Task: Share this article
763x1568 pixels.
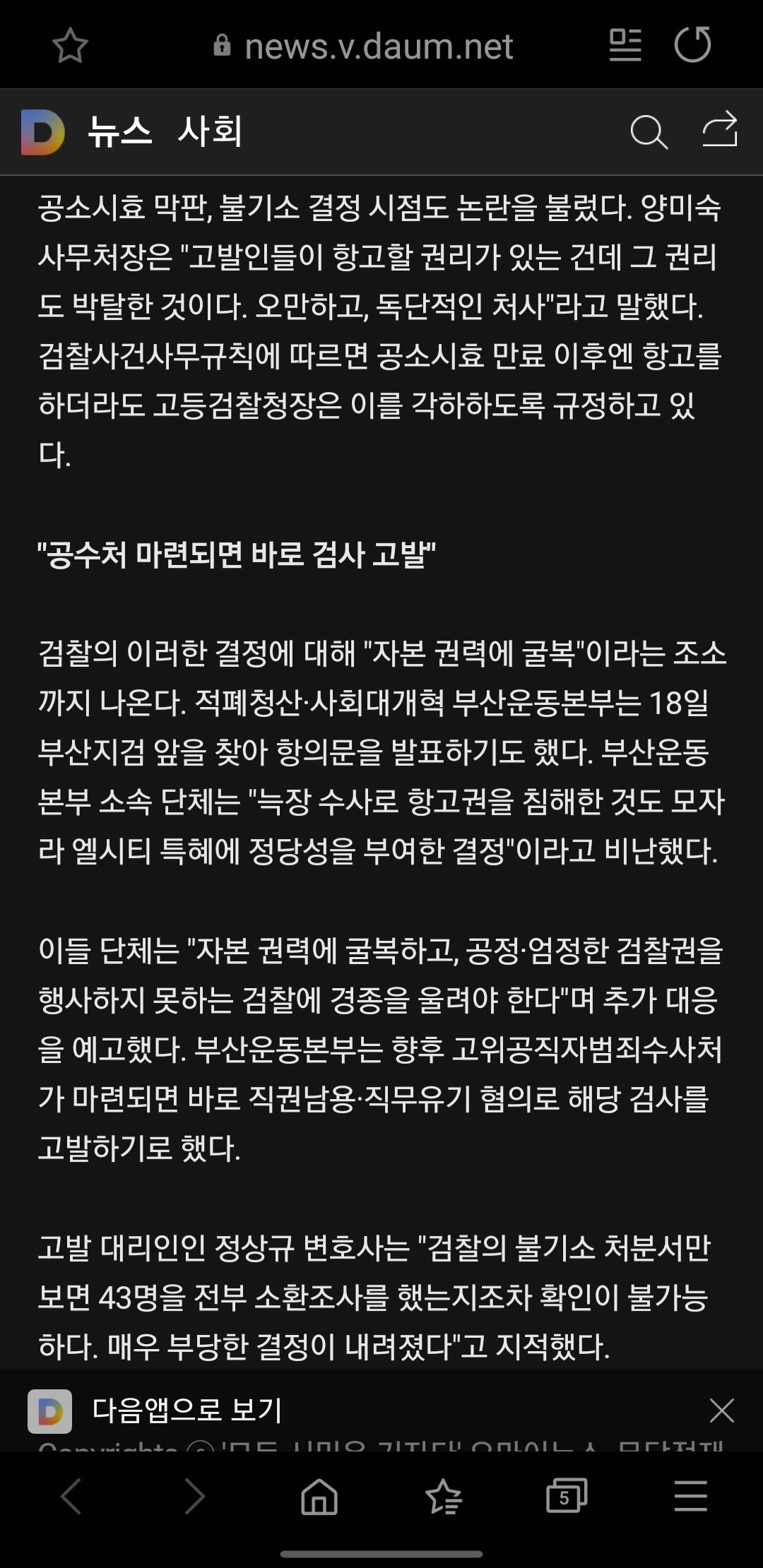Action: point(720,130)
